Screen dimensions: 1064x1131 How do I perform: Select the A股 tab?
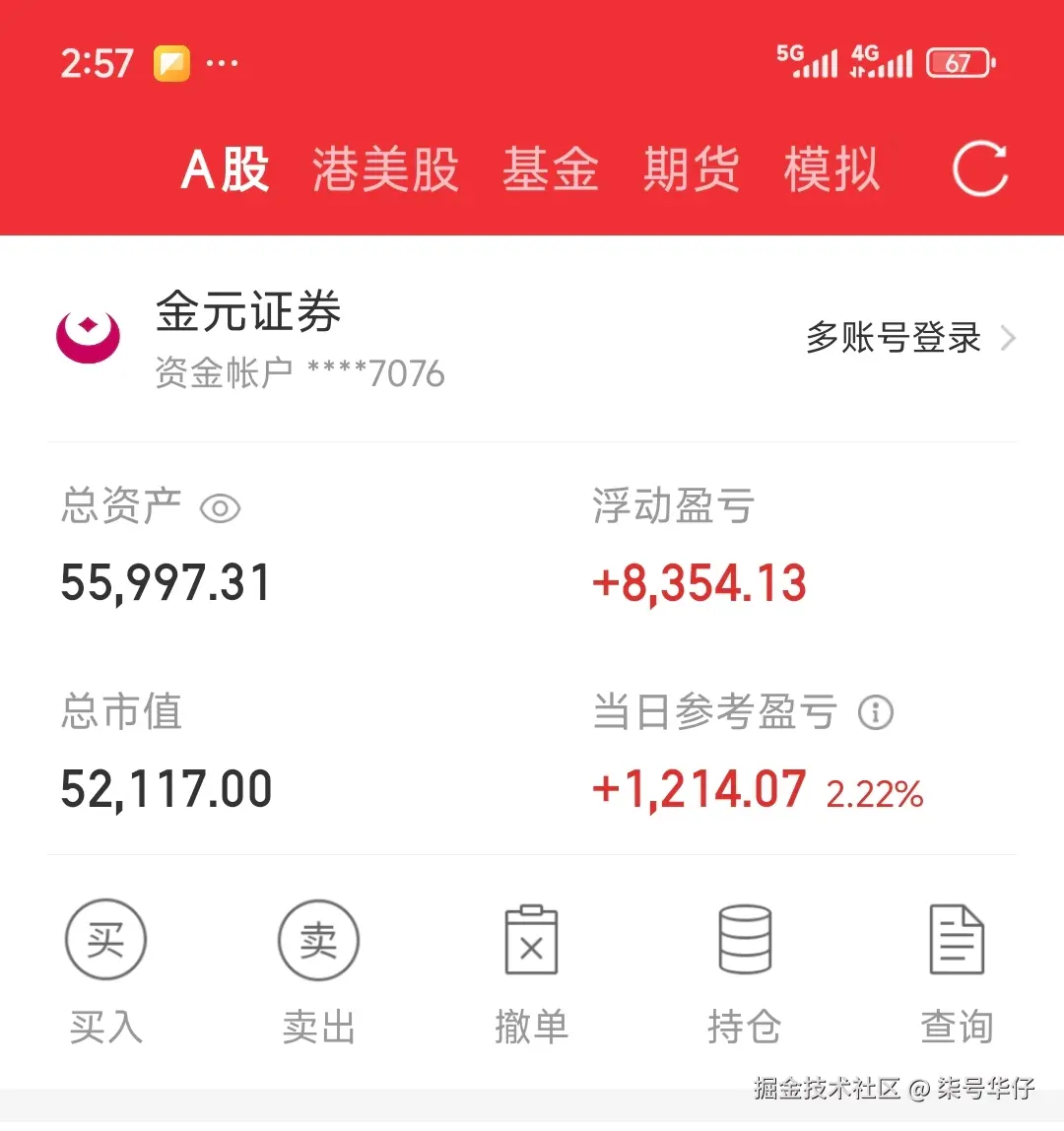[225, 167]
